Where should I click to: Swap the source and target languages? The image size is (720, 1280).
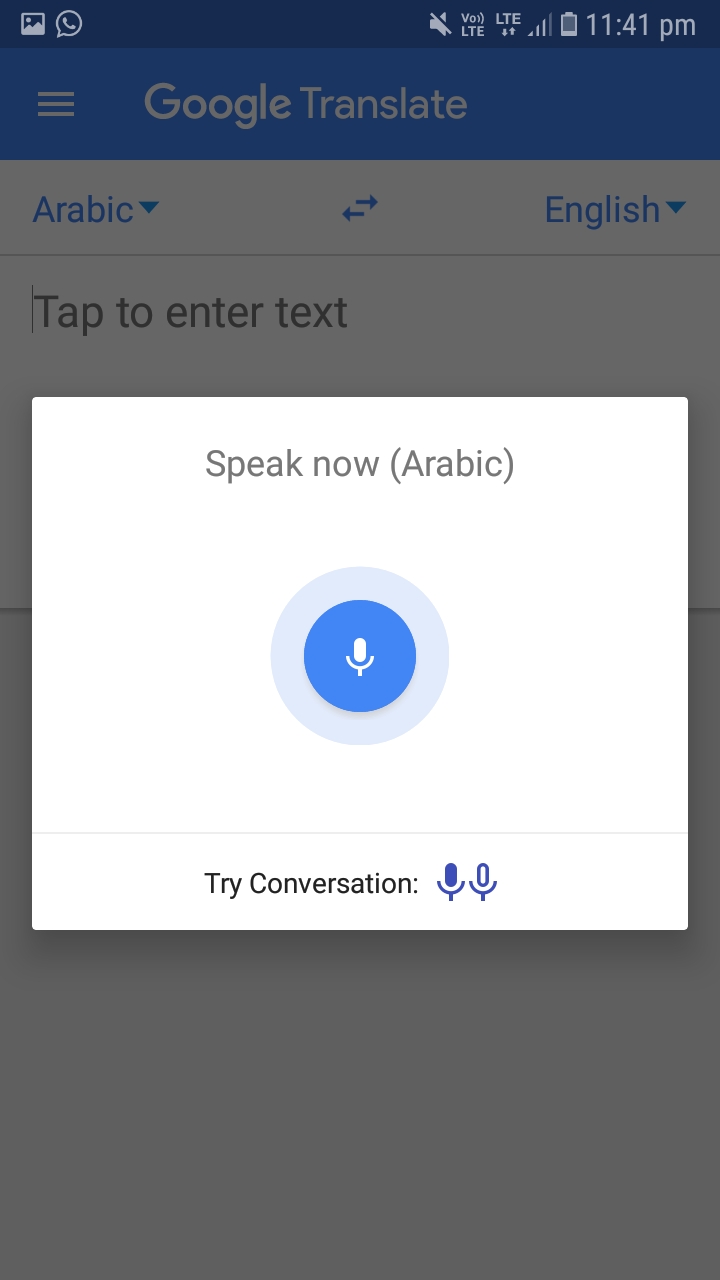point(360,209)
